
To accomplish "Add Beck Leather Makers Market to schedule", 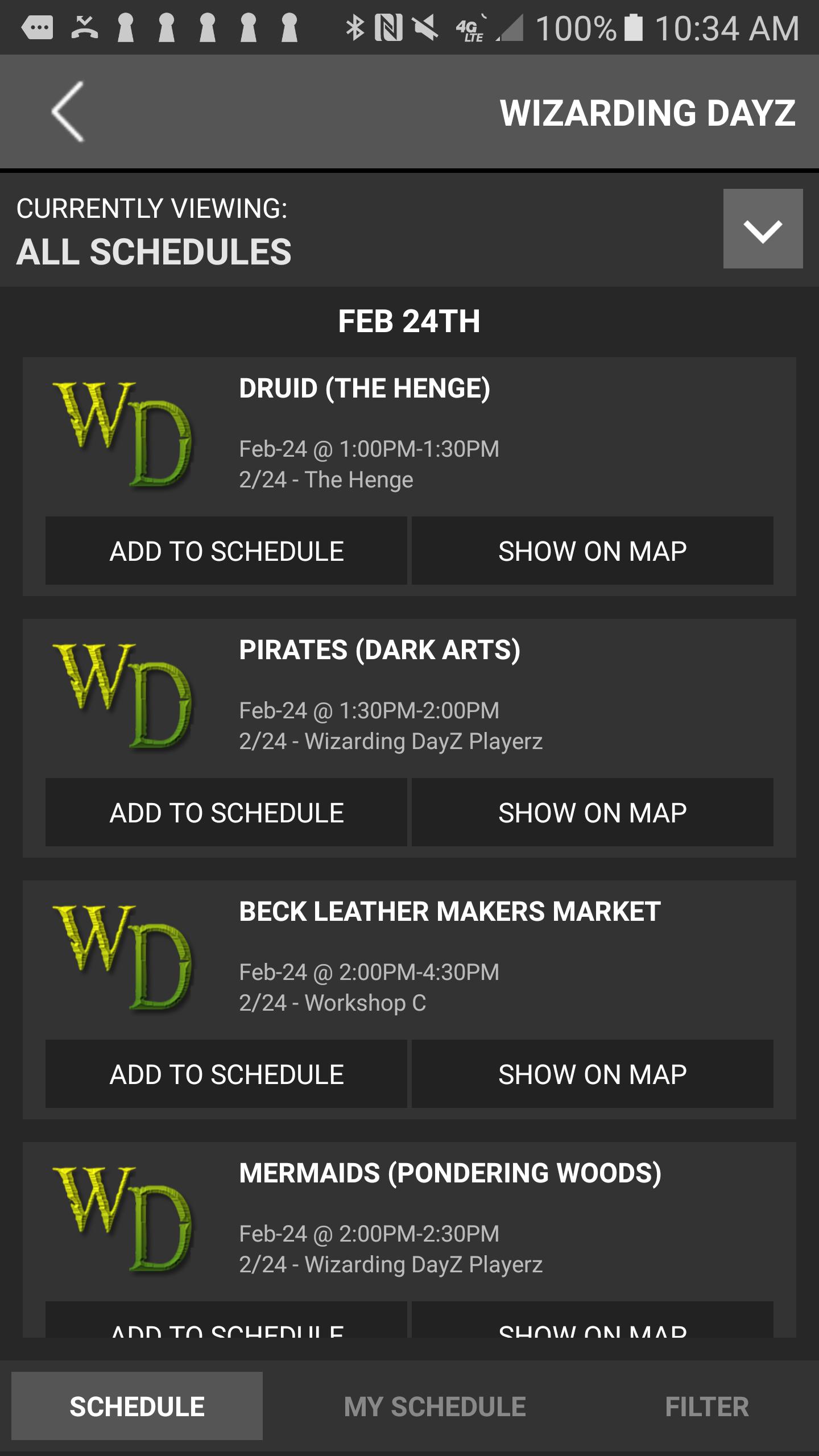I will (226, 1074).
